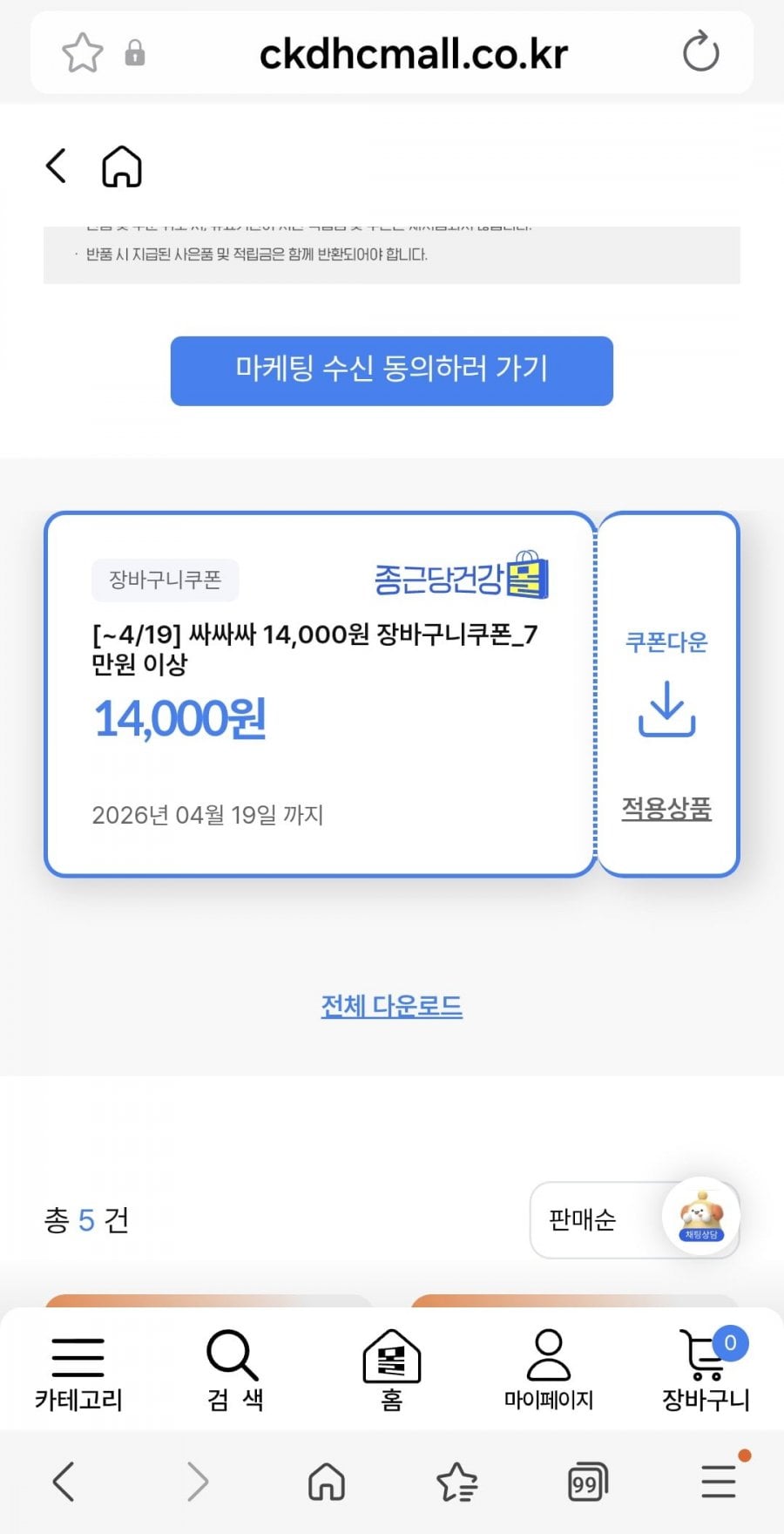The height and width of the screenshot is (1534, 784).
Task: Bookmark the site using the star icon
Action: click(83, 52)
